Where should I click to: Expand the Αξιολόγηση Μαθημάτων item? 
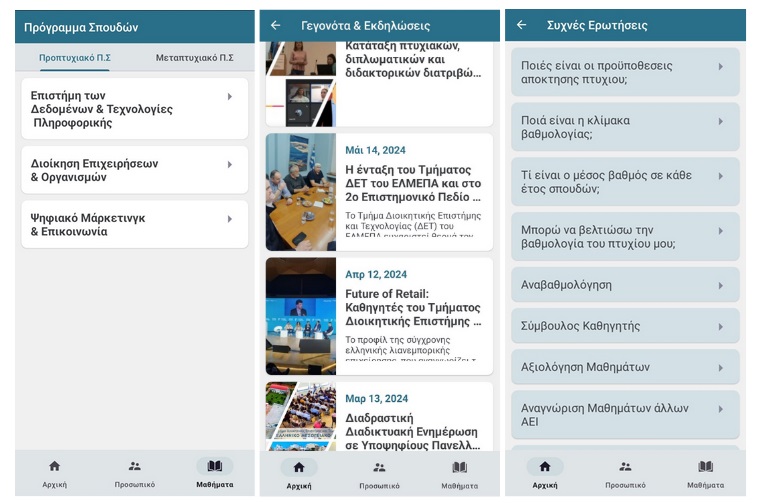[625, 366]
